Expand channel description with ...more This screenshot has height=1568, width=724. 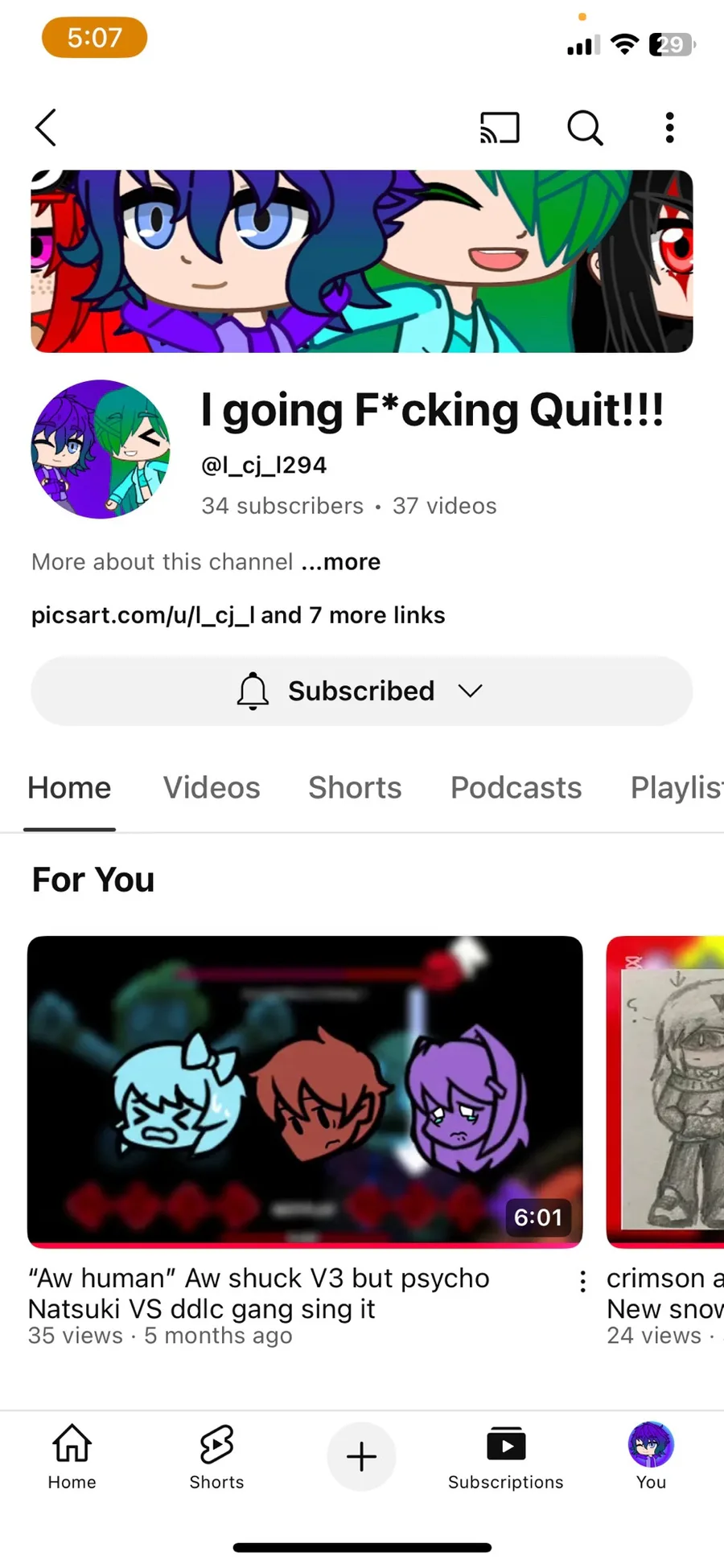pos(341,561)
